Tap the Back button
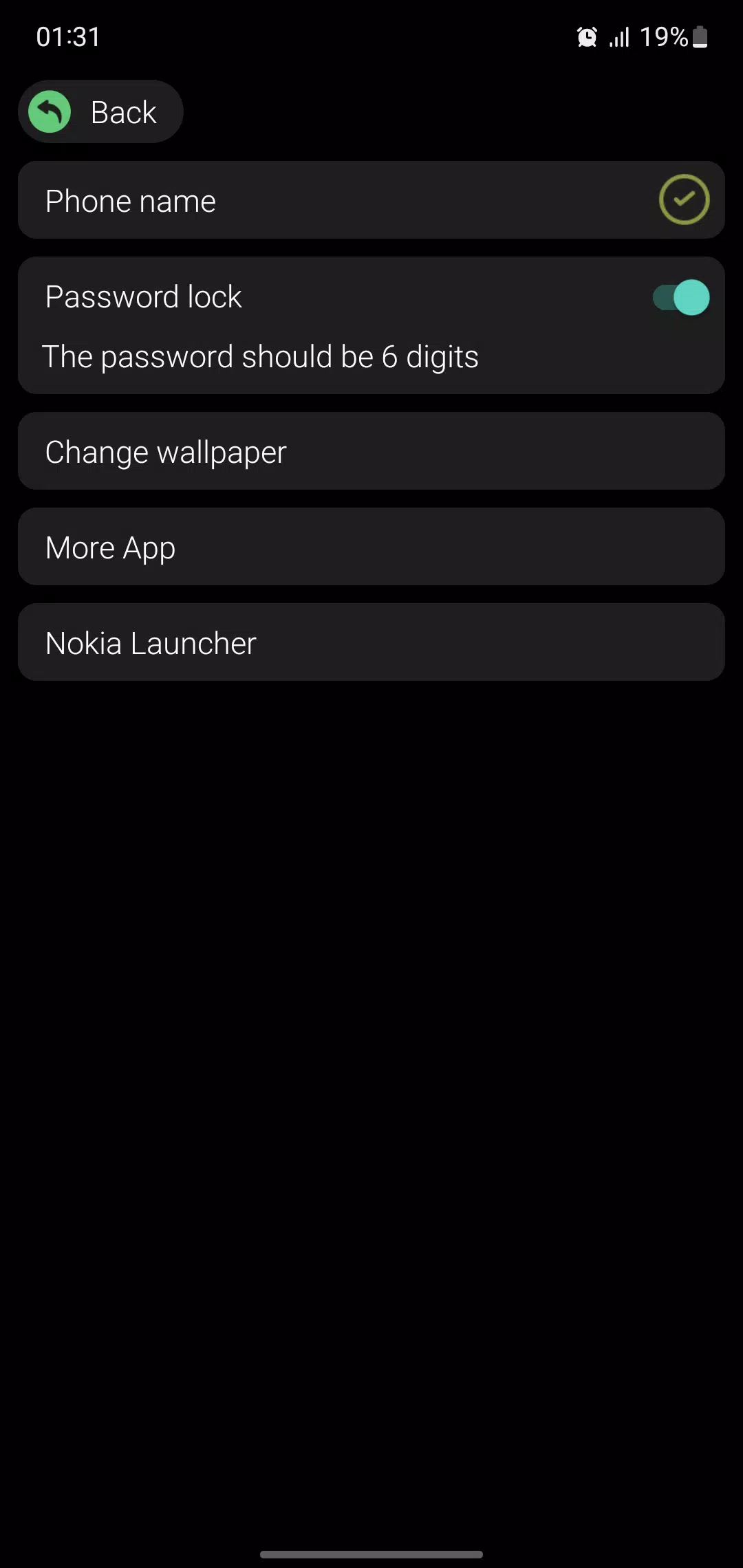 (100, 111)
